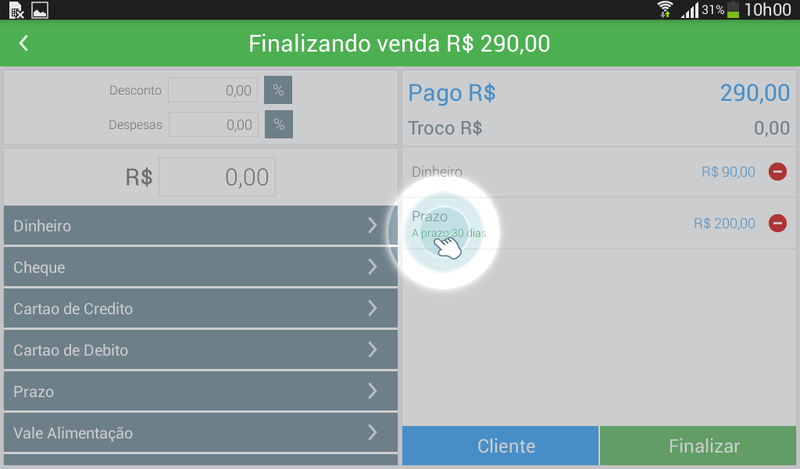
Task: Tap the Cliente button
Action: [500, 446]
